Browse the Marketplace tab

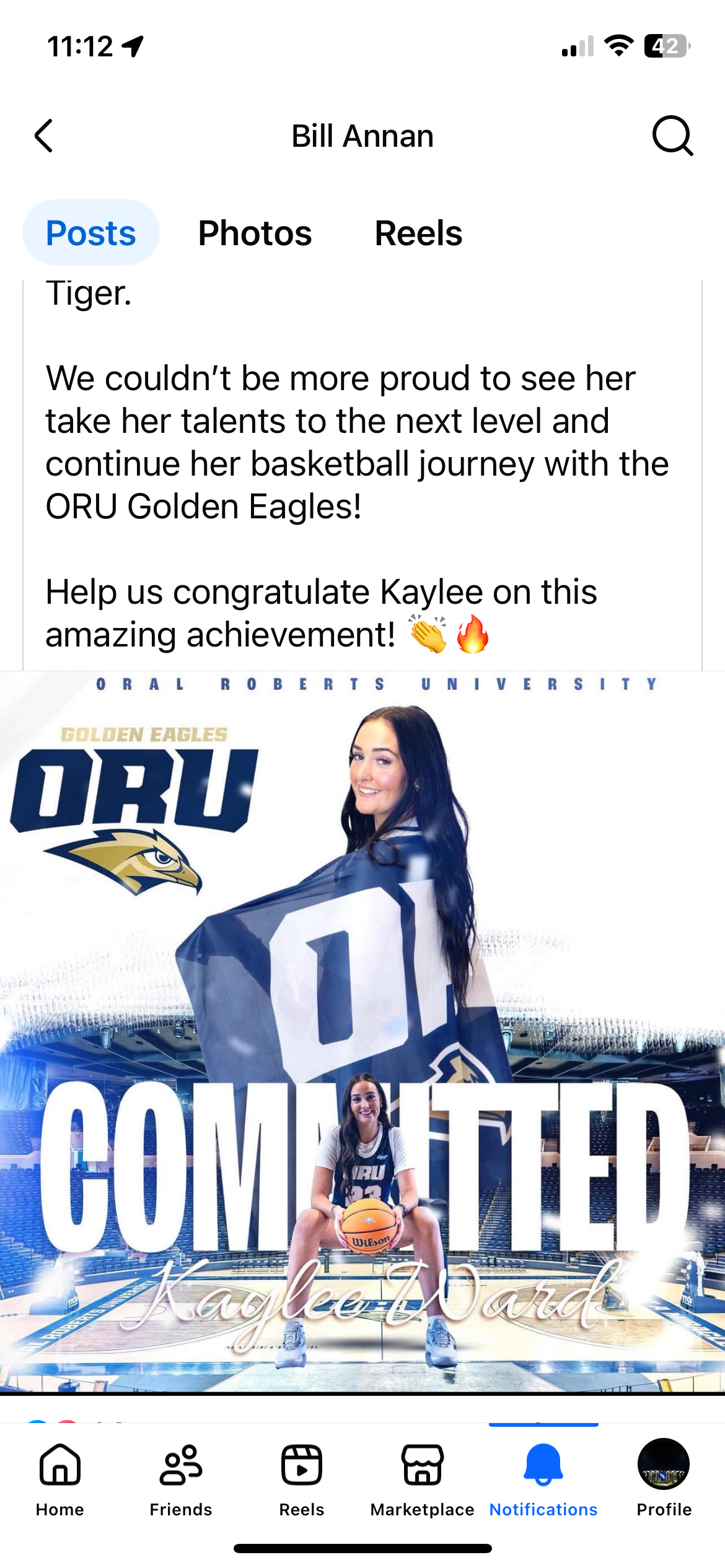click(423, 1477)
